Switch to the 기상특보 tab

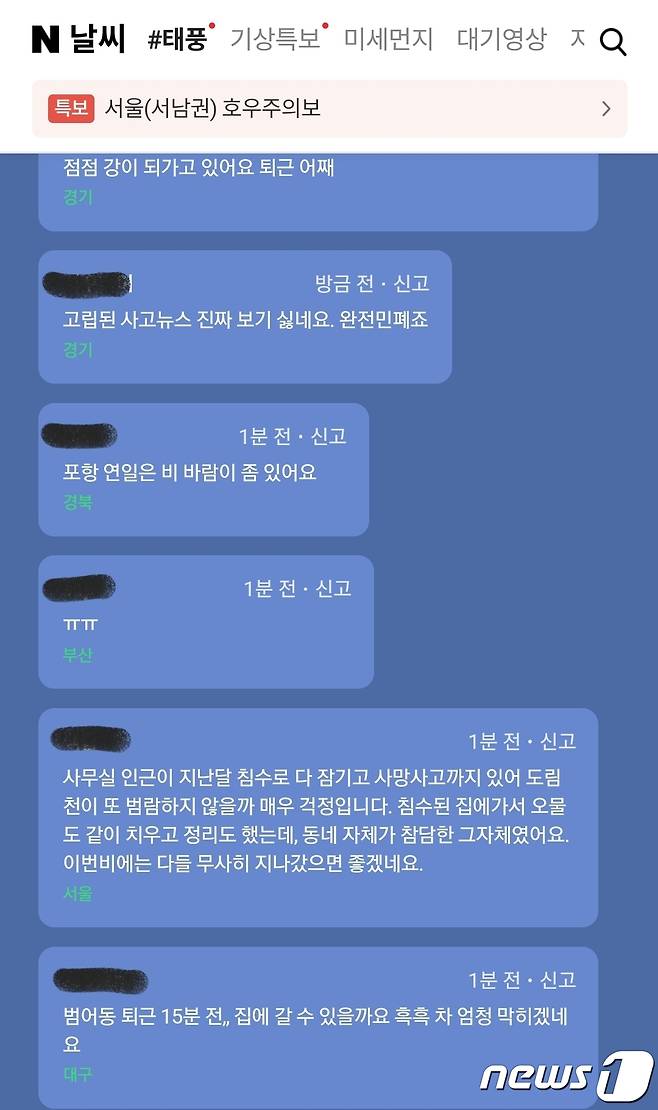[276, 40]
